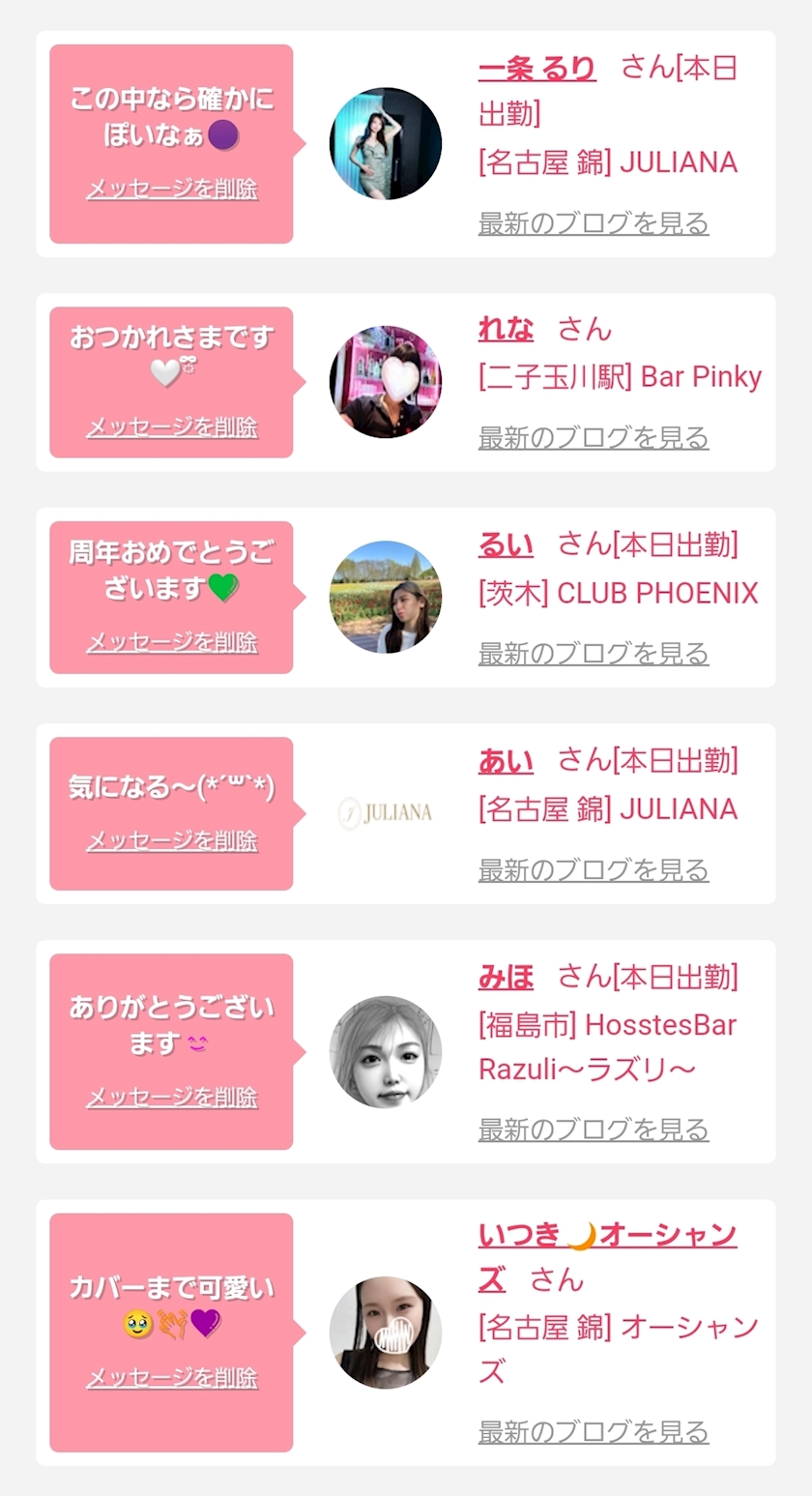Delete the おつかれさまです message
812x1496 pixels.
click(x=172, y=426)
